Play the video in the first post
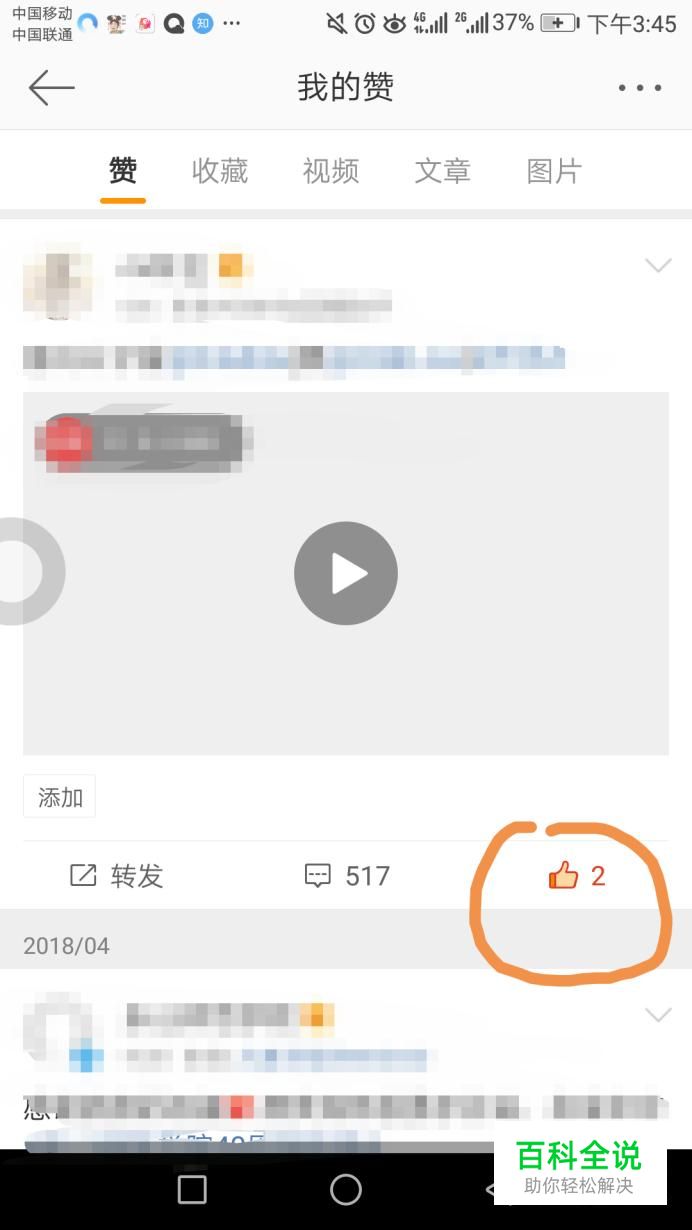 [x=346, y=573]
